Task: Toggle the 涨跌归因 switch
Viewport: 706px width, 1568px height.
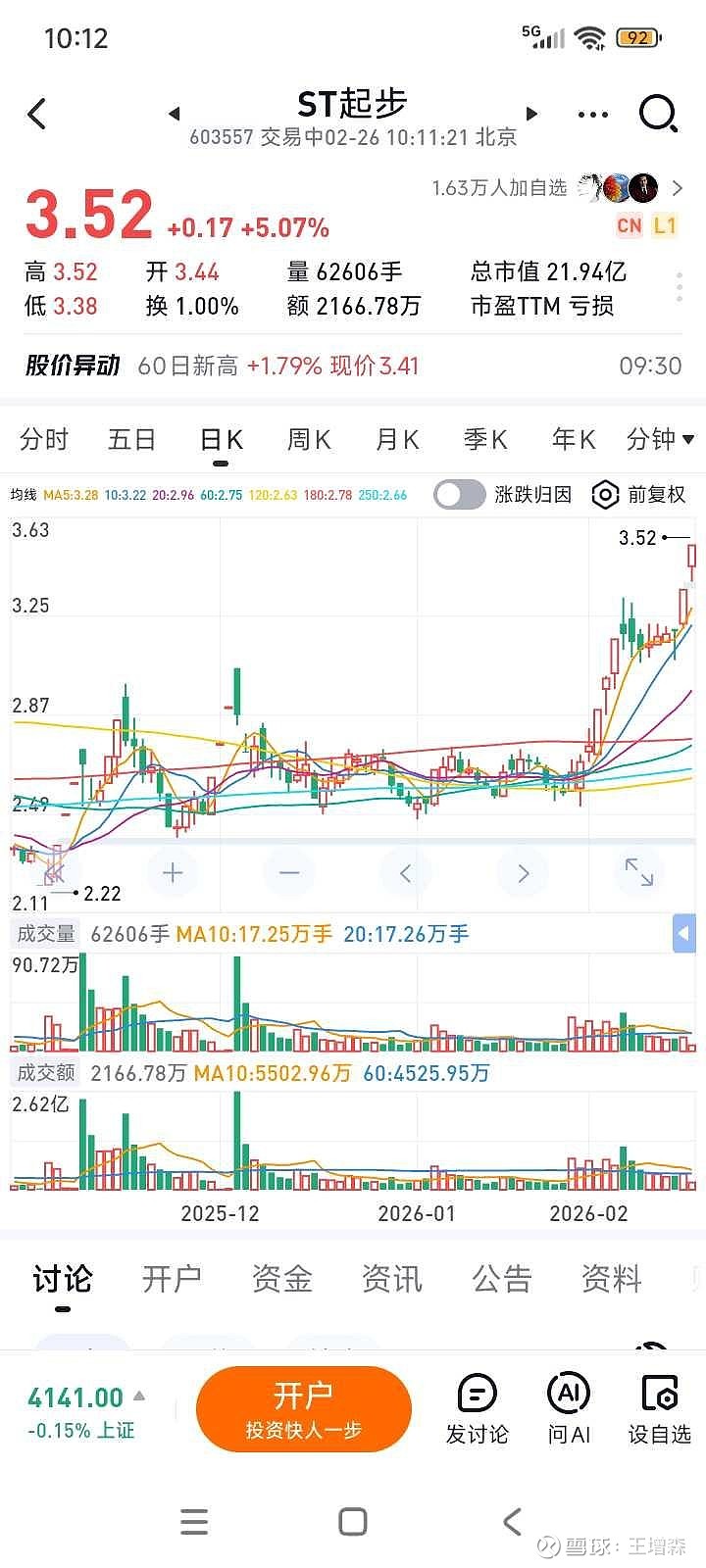Action: coord(459,495)
